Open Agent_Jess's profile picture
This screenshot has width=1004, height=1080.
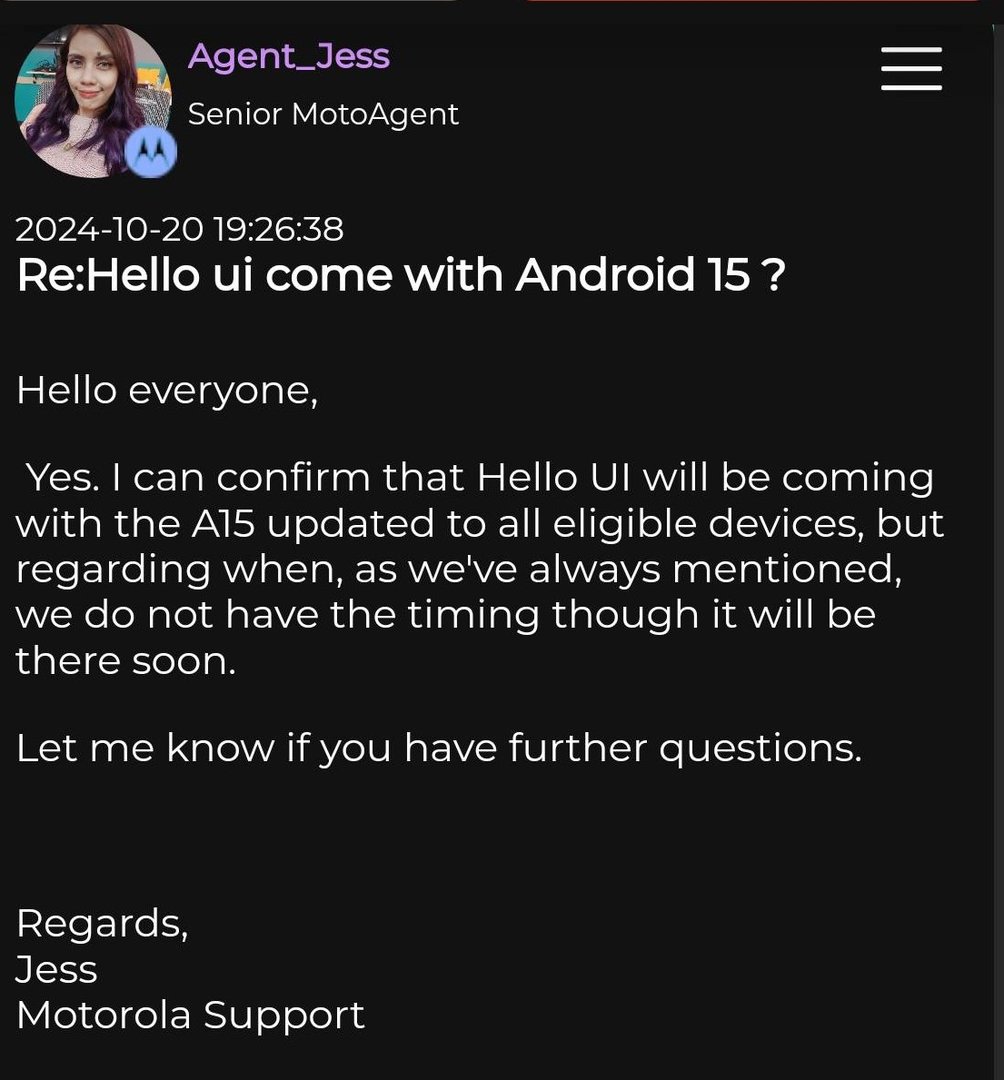(x=92, y=101)
